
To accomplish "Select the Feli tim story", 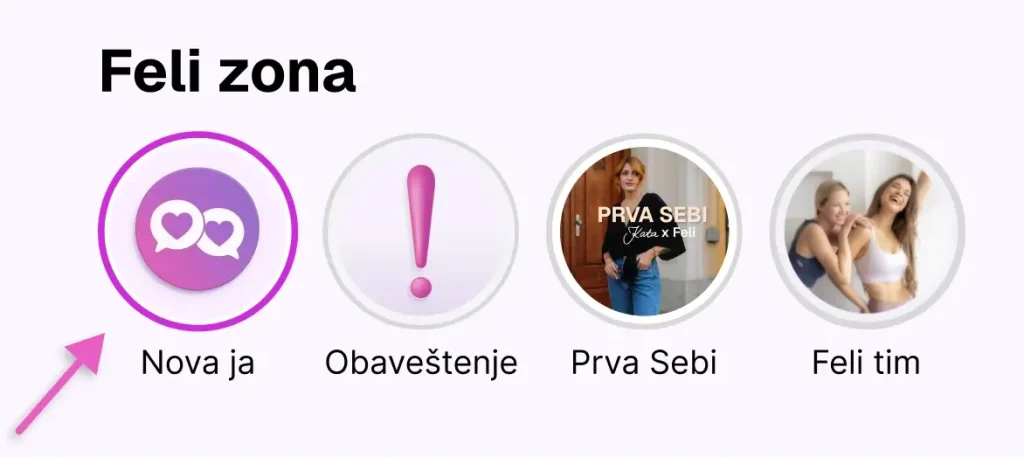I will (866, 231).
